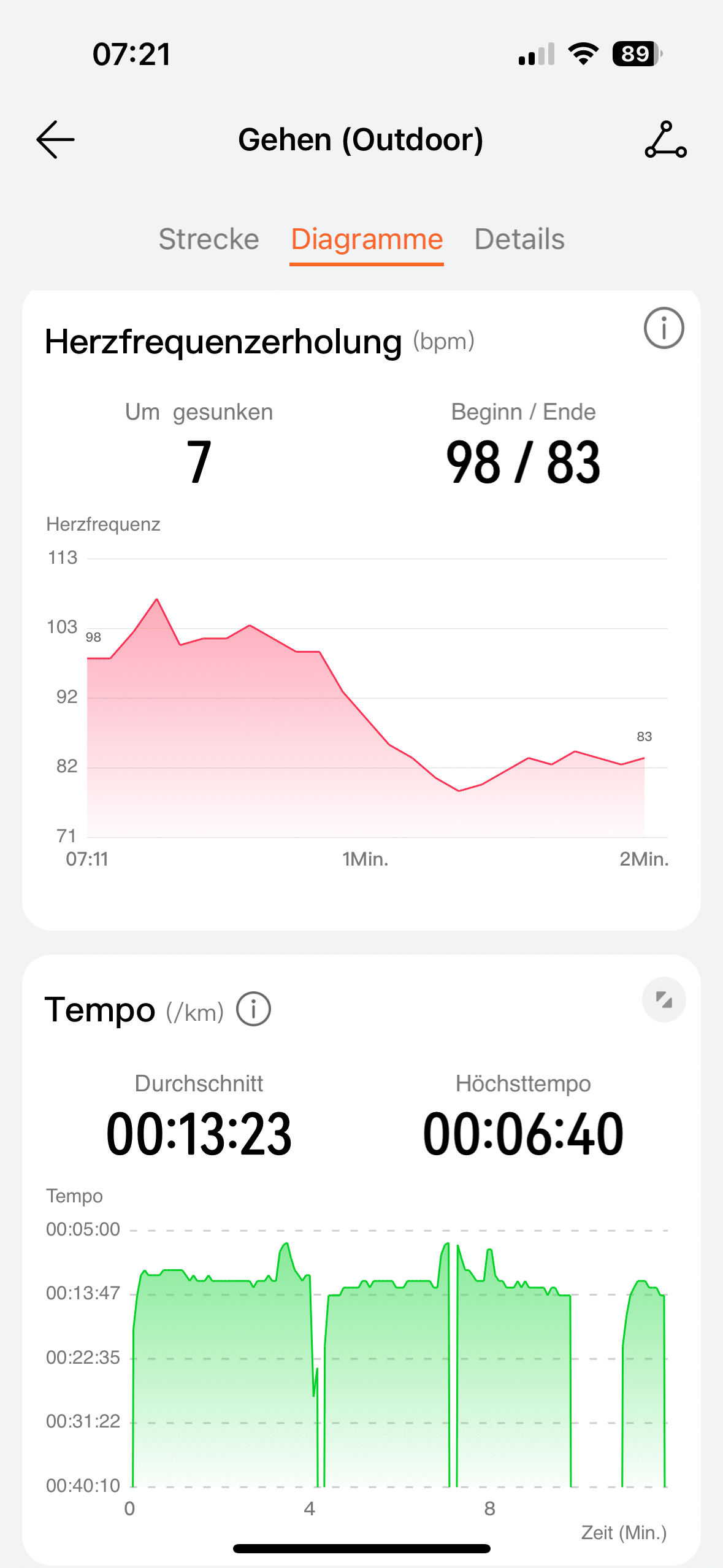Image resolution: width=723 pixels, height=1568 pixels.
Task: Expand the Tempo chart to fullscreen
Action: 664,1000
